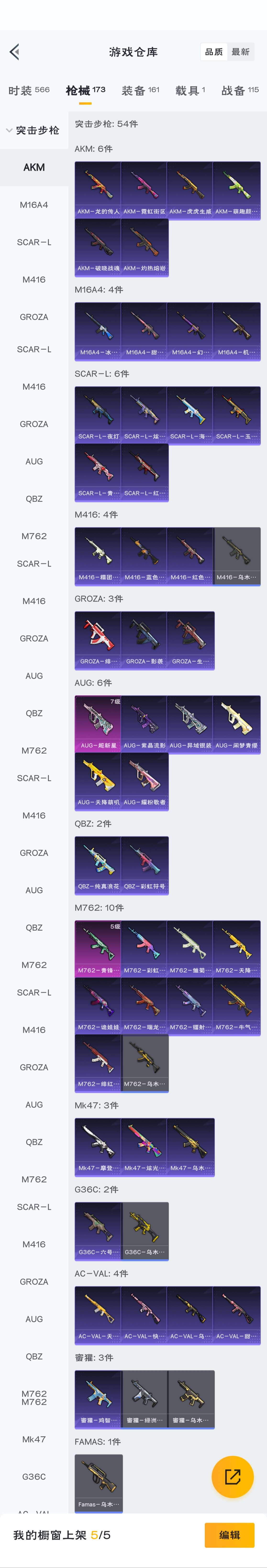
Task: Open the AKM-龙的传人 skin
Action: click(x=98, y=190)
